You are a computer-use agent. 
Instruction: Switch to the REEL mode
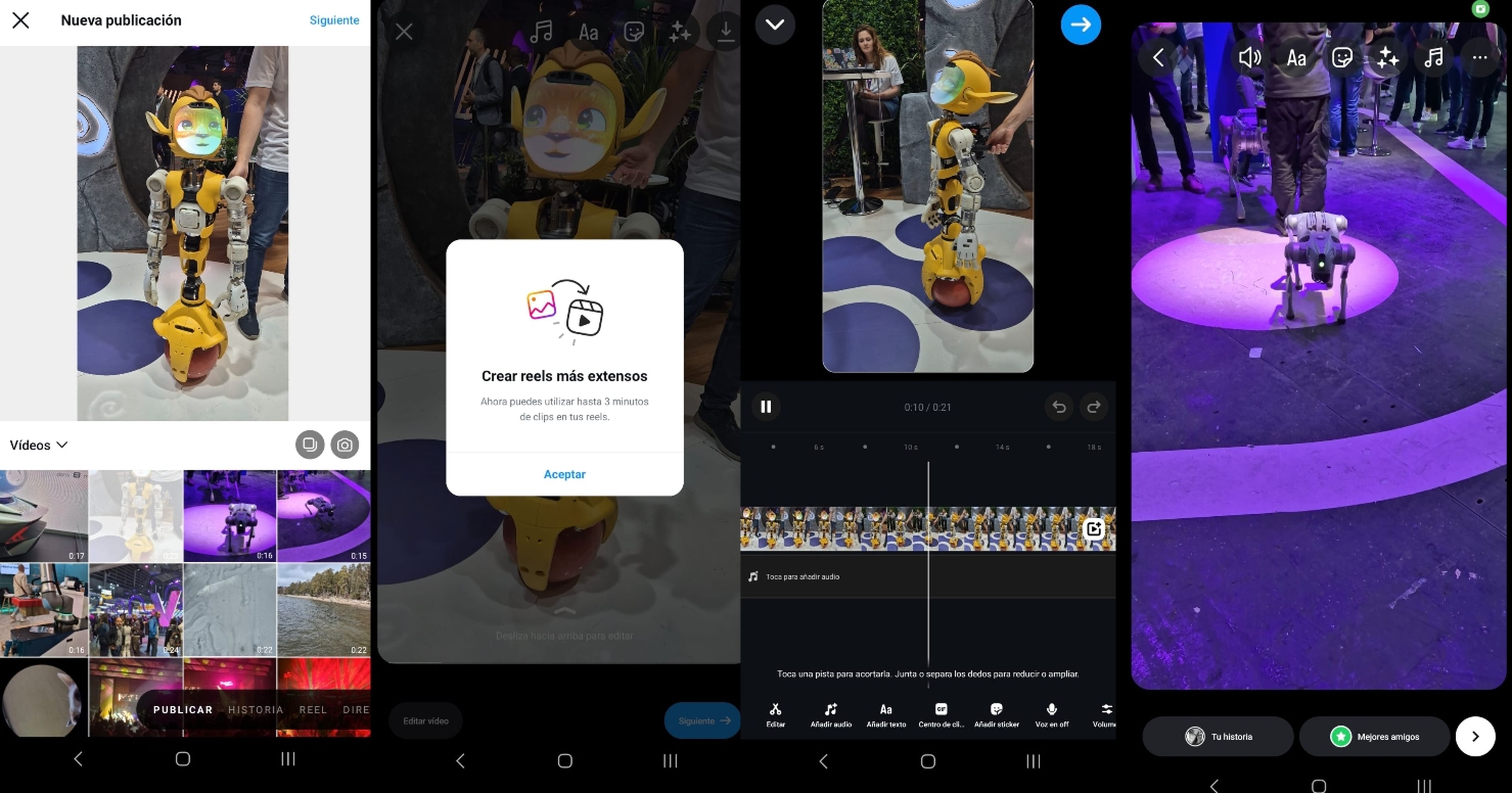313,710
